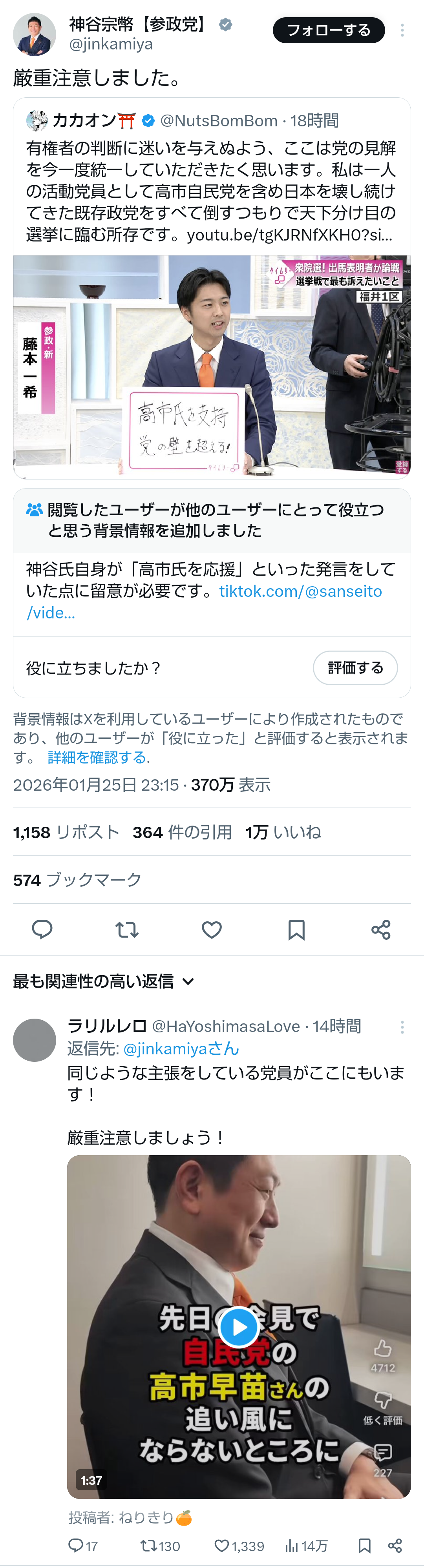Open the @jinkamiya mention link in reply
Viewport: 424px width, 1568px height.
[181, 1048]
